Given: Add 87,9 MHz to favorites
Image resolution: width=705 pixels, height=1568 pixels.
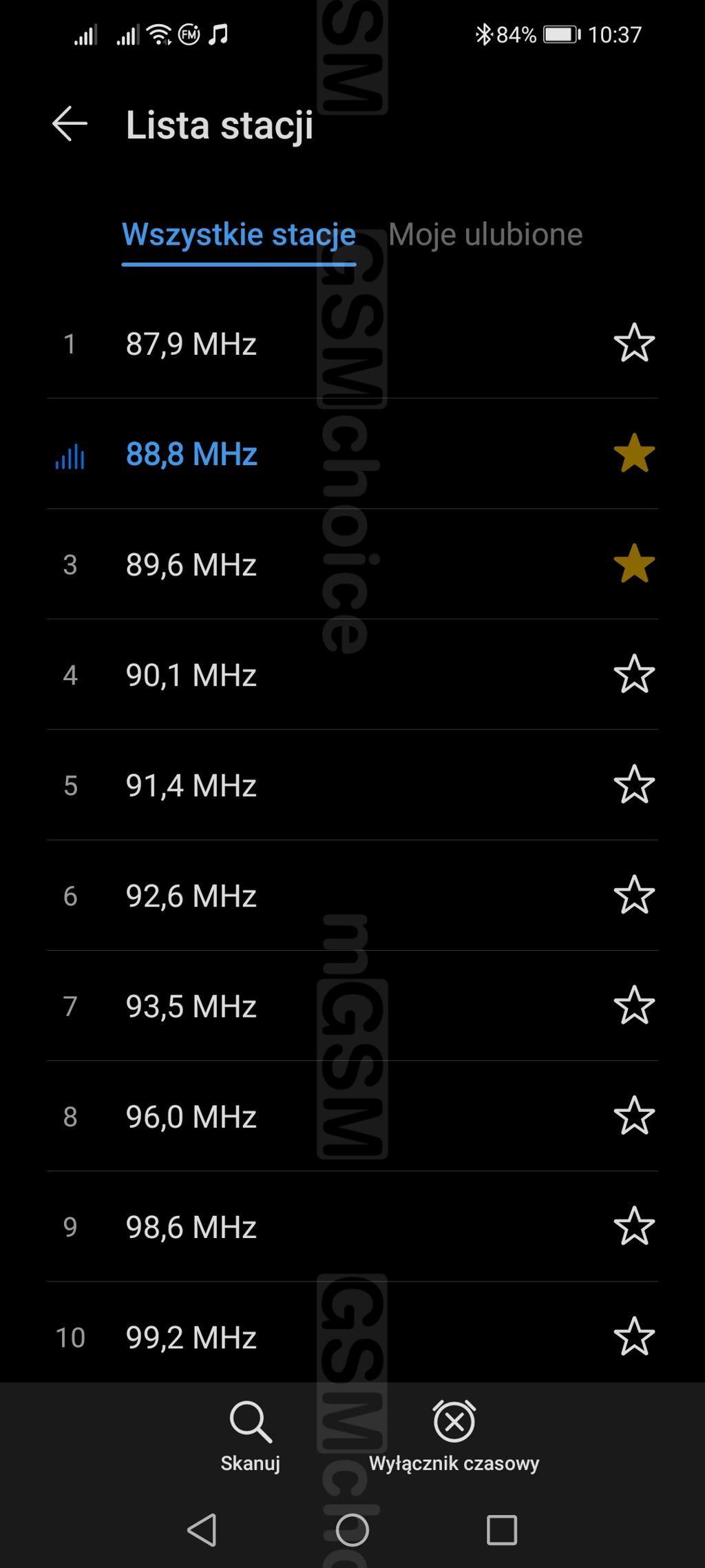Looking at the screenshot, I should [633, 343].
